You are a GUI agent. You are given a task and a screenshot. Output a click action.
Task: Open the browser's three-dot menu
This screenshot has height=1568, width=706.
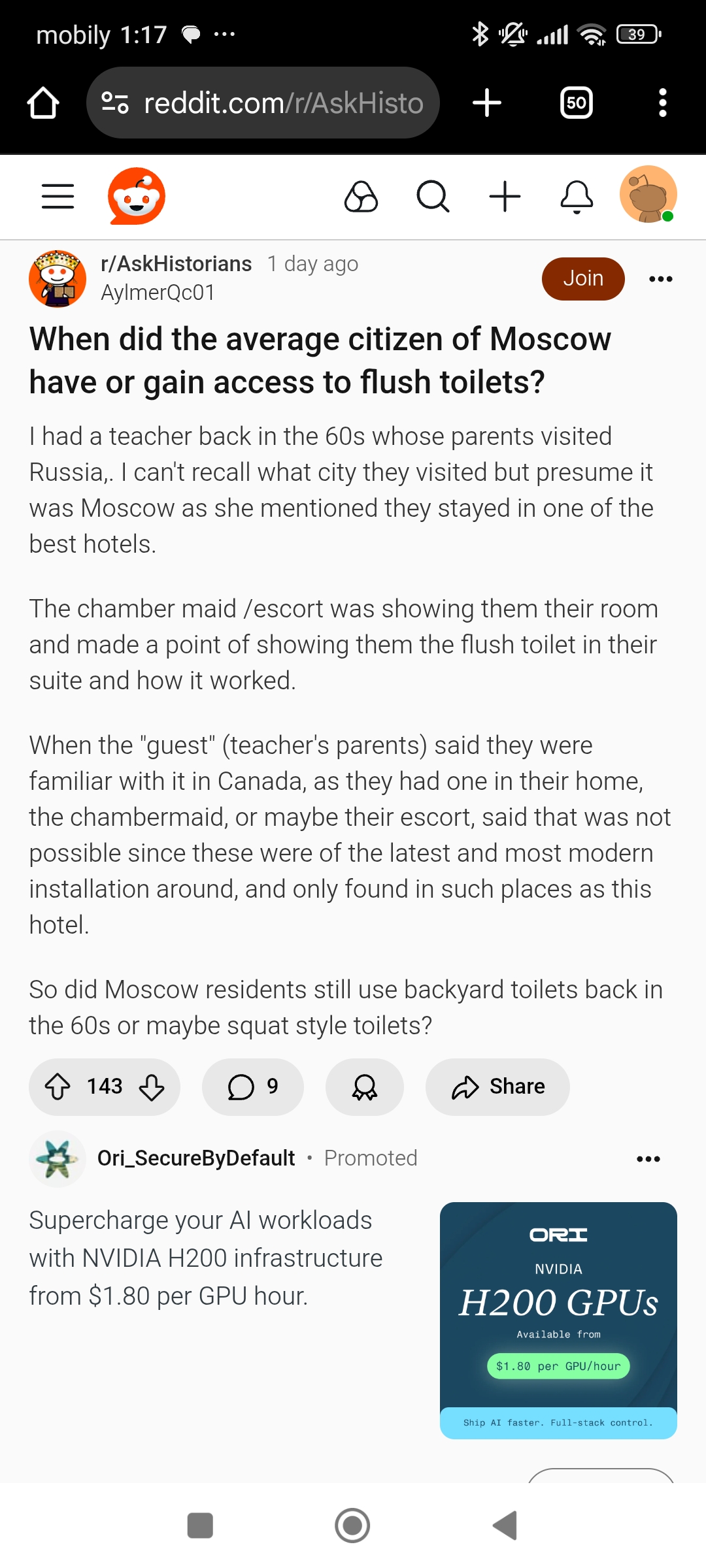click(662, 103)
